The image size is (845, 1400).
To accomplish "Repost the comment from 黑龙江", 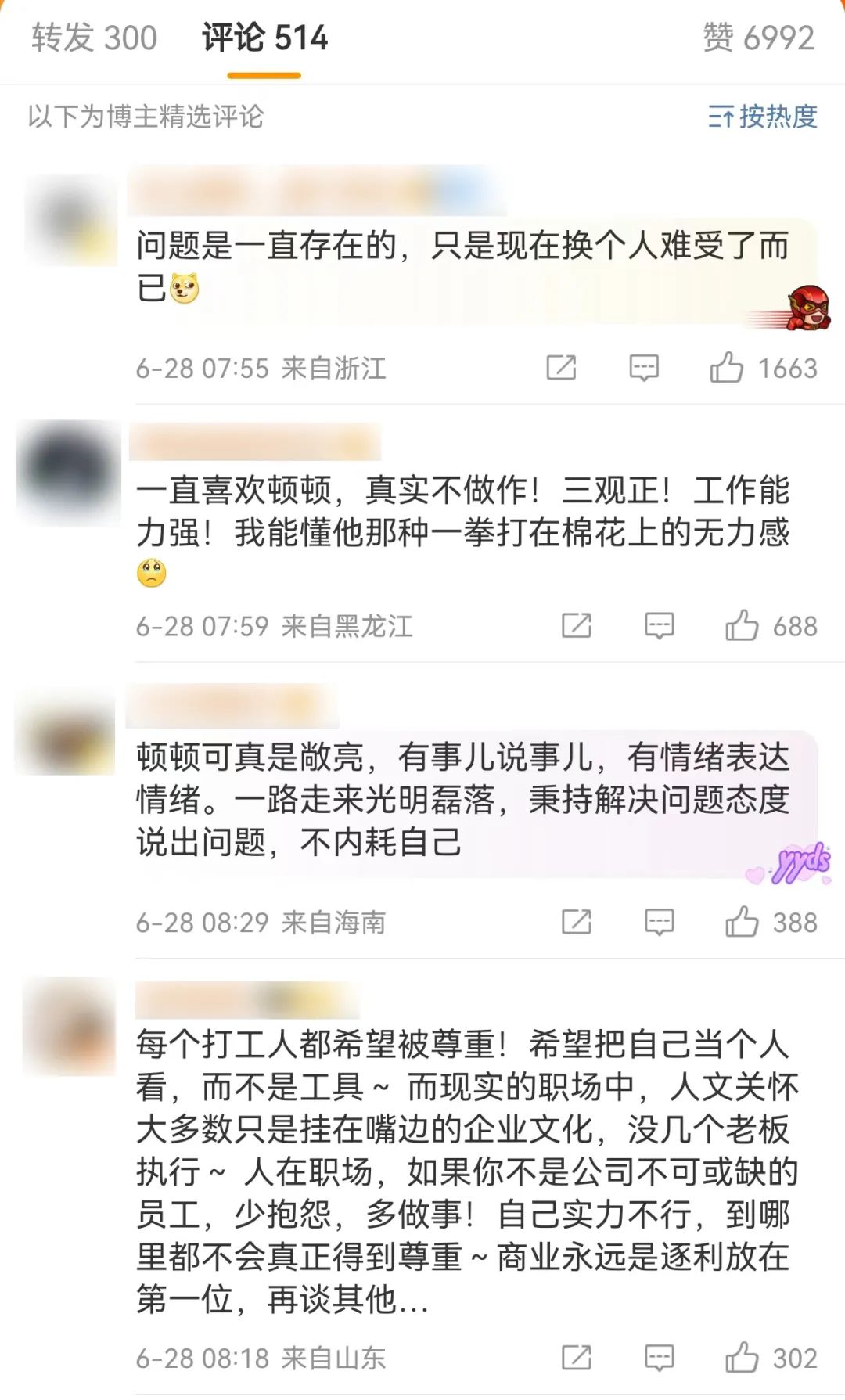I will click(x=577, y=626).
